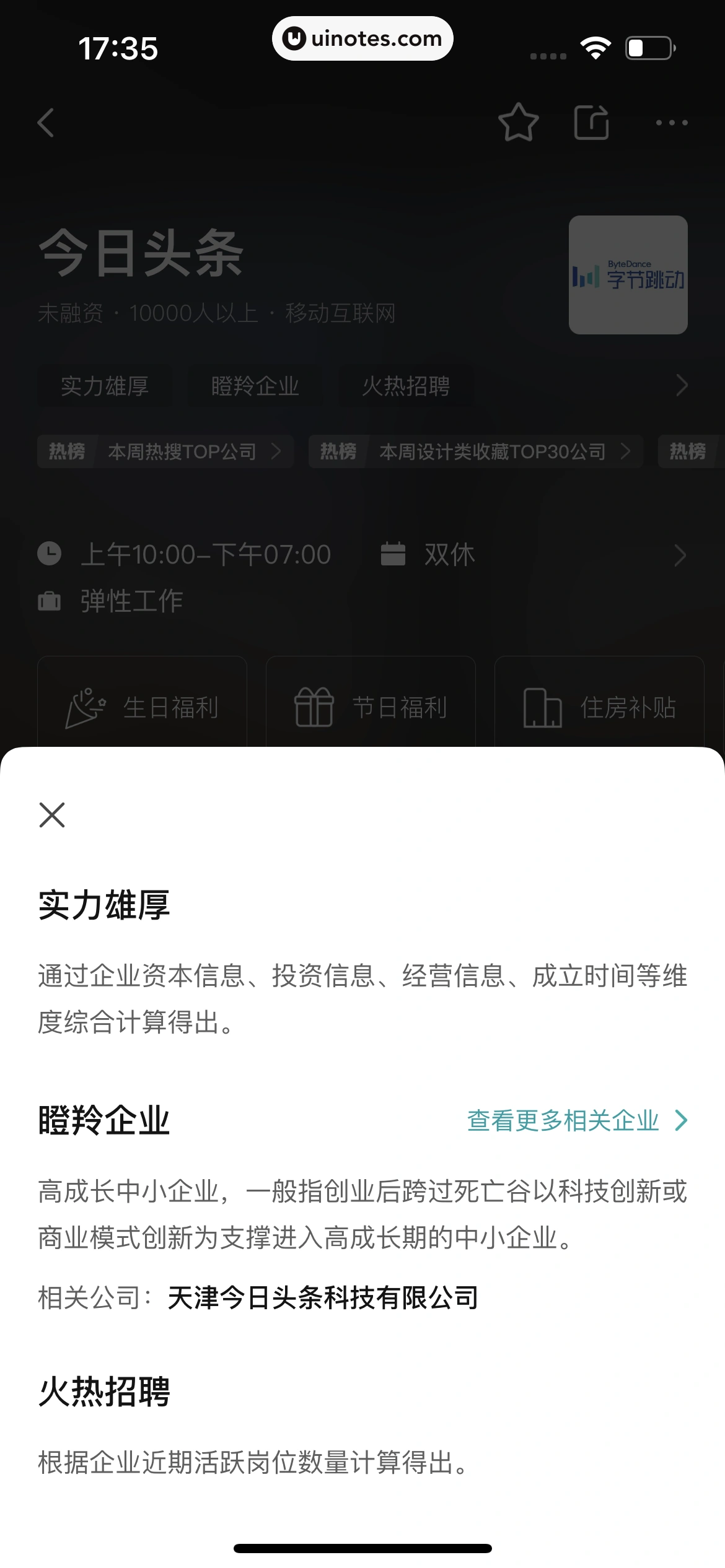
Task: Select the 生日福利 benefit card
Action: [x=142, y=705]
